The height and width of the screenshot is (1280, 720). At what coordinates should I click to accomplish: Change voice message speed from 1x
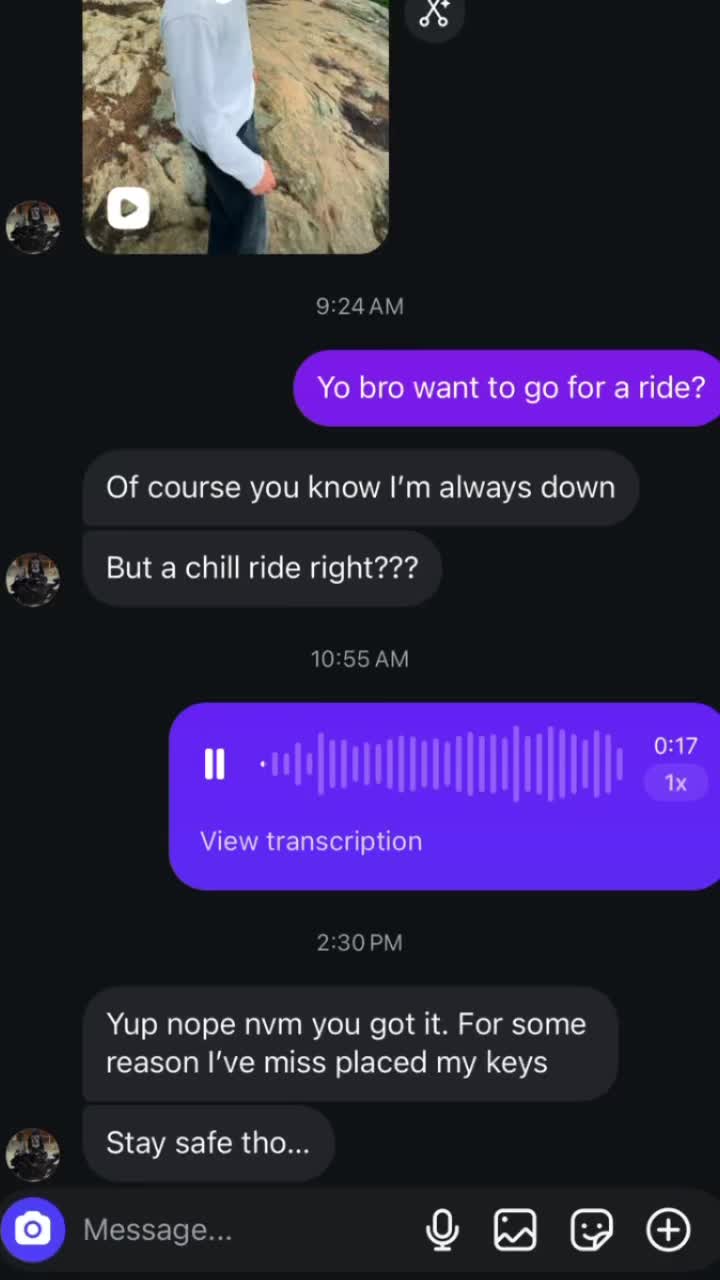pos(676,783)
